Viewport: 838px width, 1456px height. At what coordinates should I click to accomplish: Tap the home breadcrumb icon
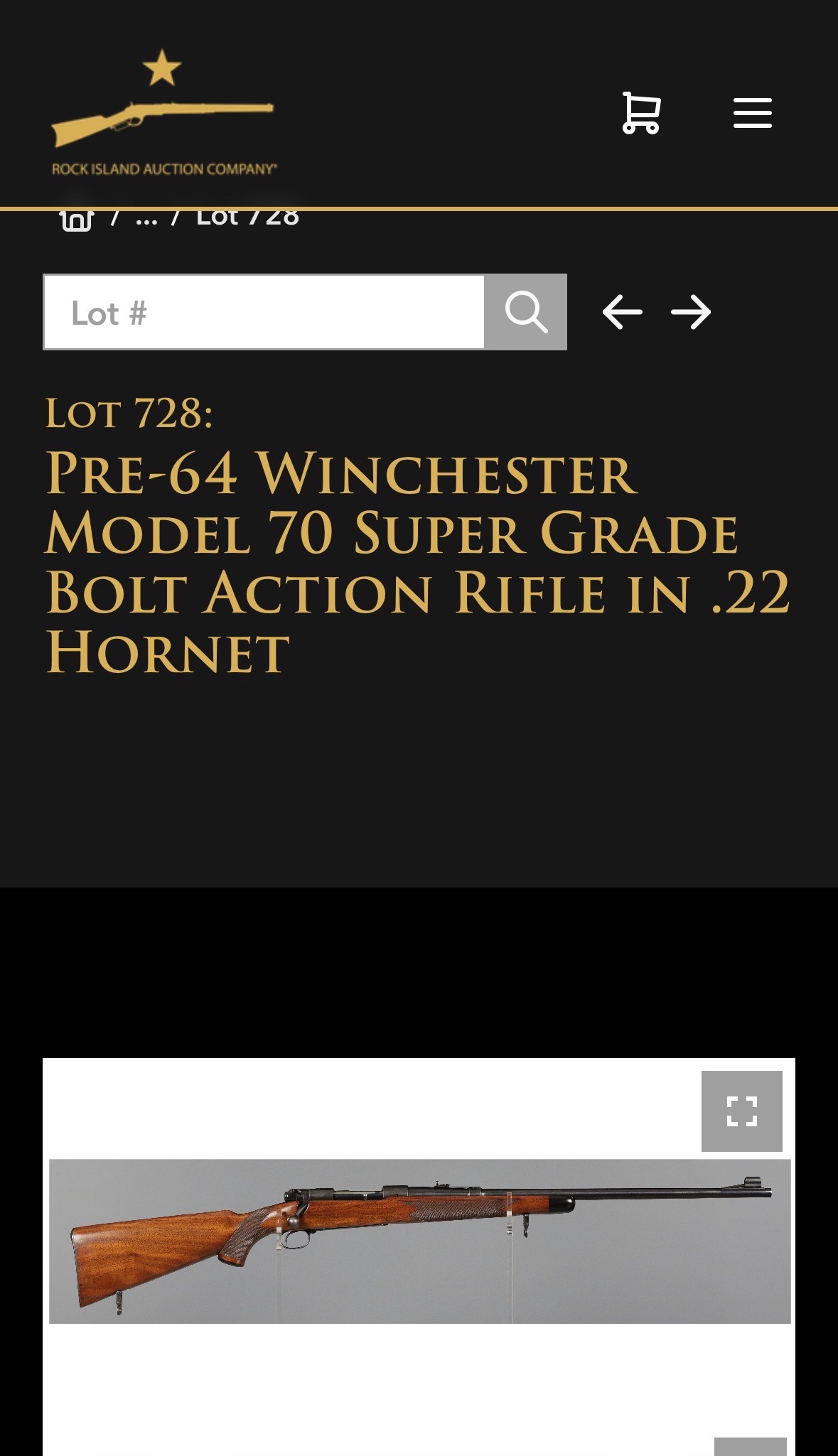point(77,219)
